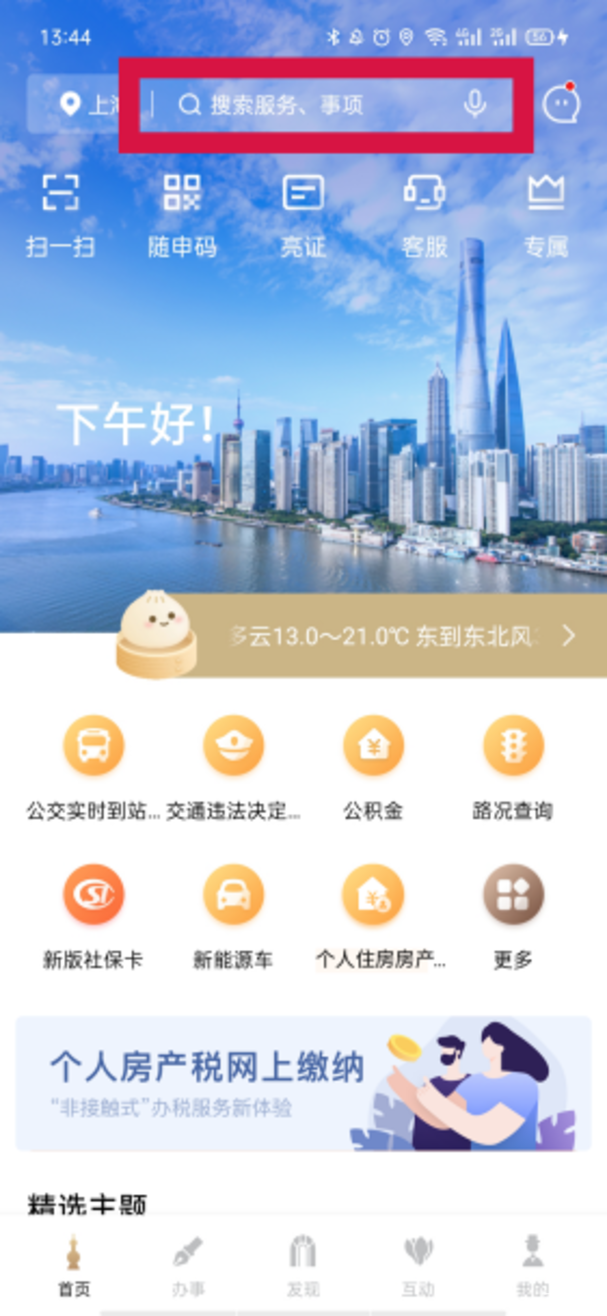Image resolution: width=607 pixels, height=1316 pixels.
Task: Switch to the 办事 tab
Action: coord(187,1265)
